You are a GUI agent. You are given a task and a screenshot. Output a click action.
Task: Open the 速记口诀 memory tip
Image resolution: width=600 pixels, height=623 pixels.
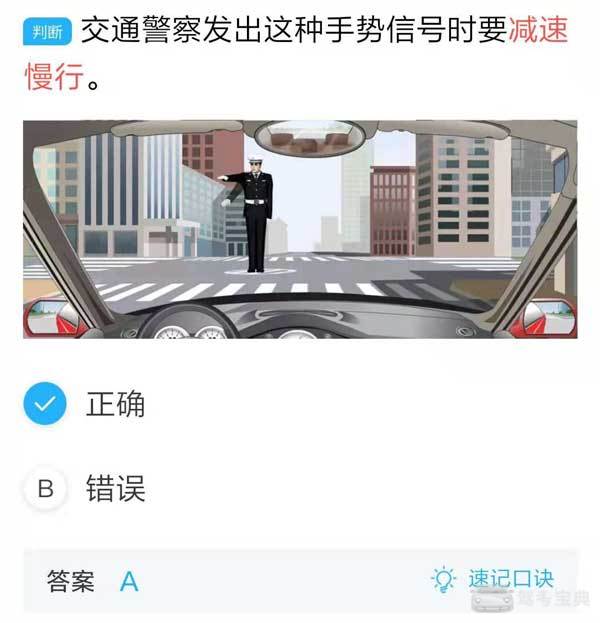pyautogui.click(x=497, y=580)
